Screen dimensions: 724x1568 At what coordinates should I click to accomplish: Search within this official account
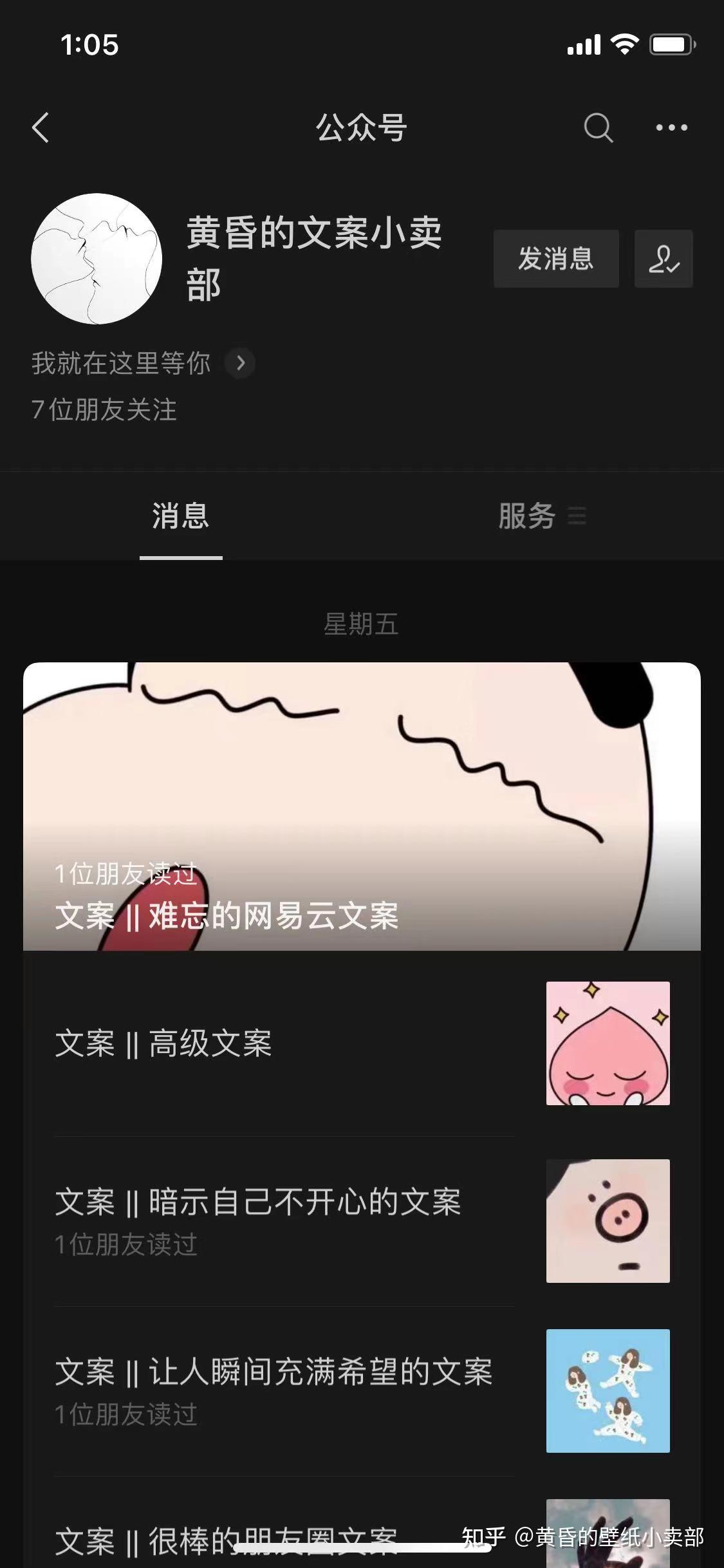click(x=598, y=127)
